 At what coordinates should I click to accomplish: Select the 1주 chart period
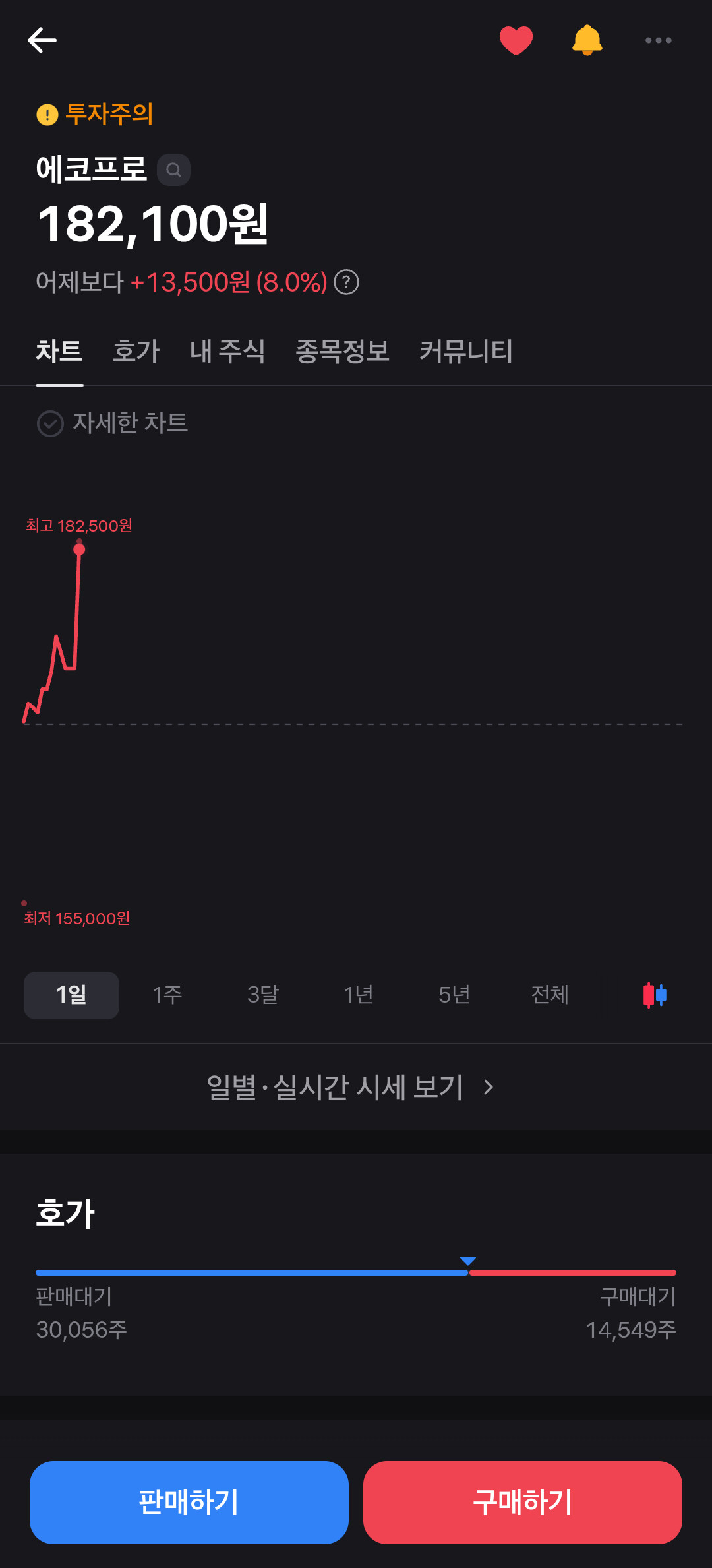(x=167, y=995)
